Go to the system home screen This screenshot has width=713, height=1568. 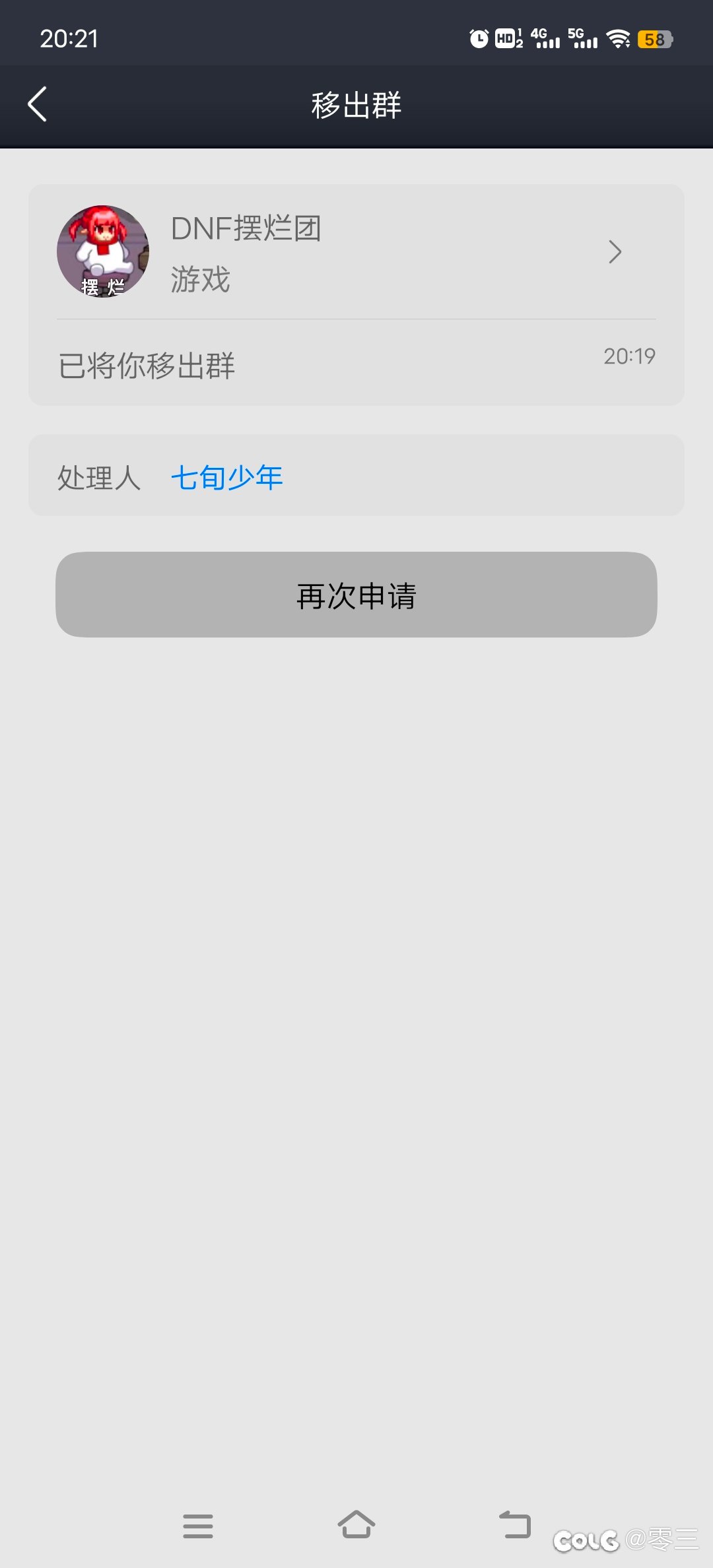coord(356,1525)
